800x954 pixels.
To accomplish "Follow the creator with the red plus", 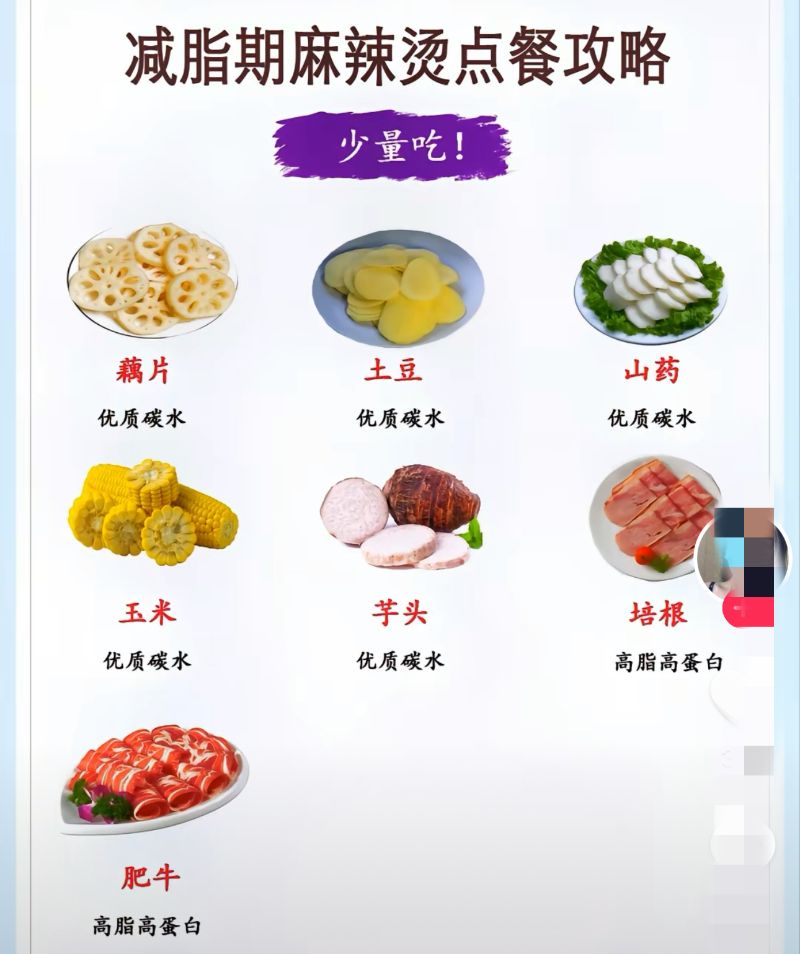I will [x=750, y=610].
